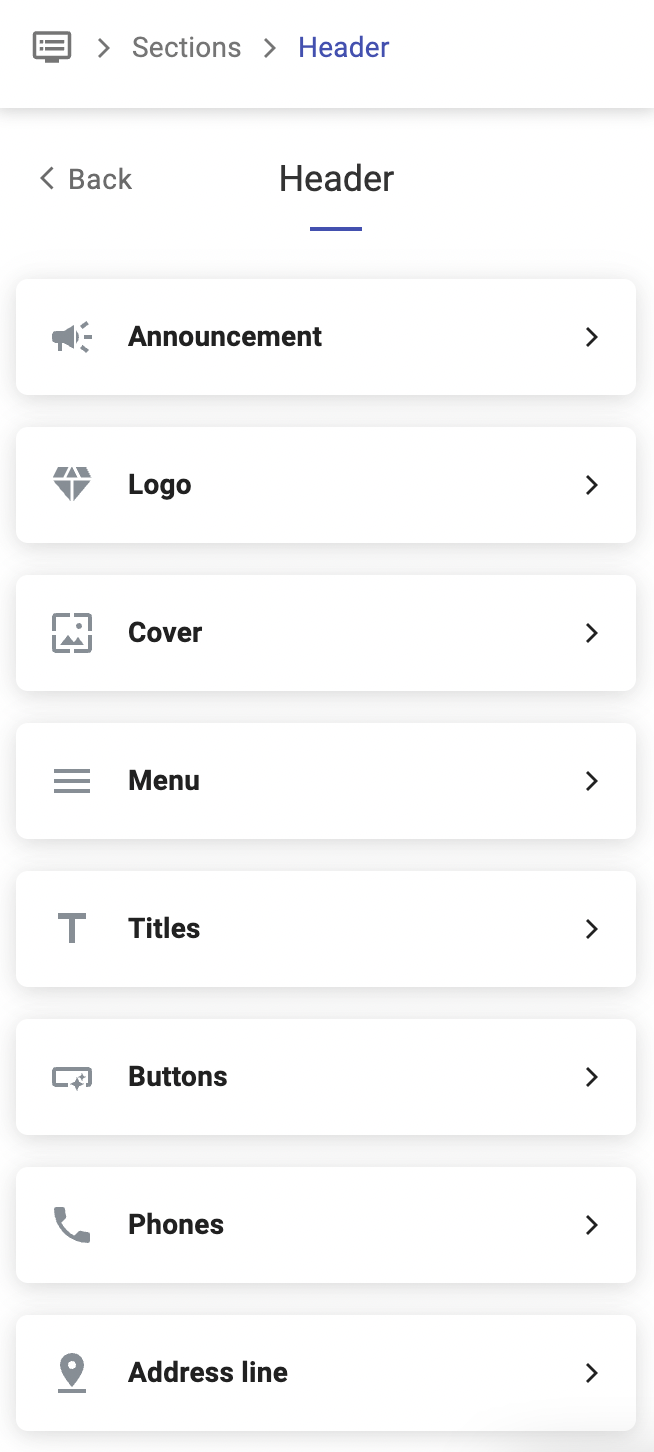Open Menu settings row
The height and width of the screenshot is (1452, 654).
pyautogui.click(x=326, y=781)
